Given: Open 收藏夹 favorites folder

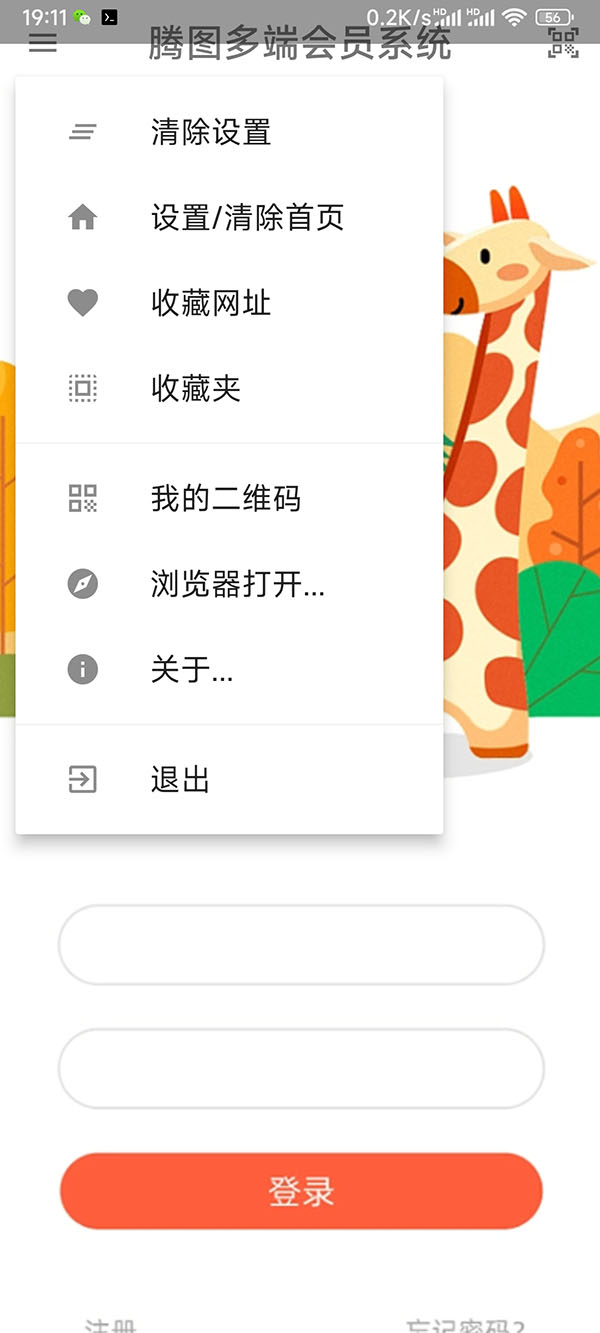Looking at the screenshot, I should pos(196,388).
